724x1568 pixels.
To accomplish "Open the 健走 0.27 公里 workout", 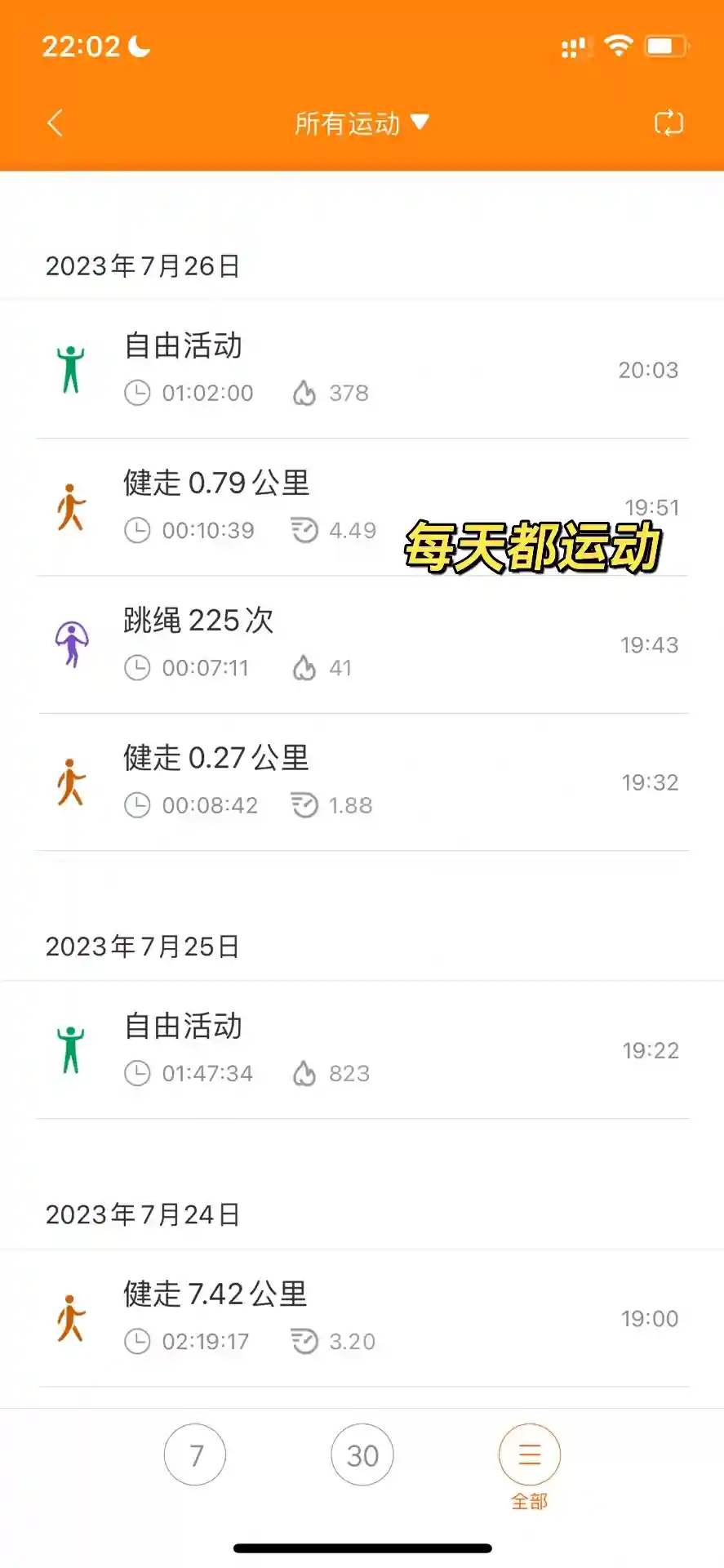I will [x=362, y=782].
